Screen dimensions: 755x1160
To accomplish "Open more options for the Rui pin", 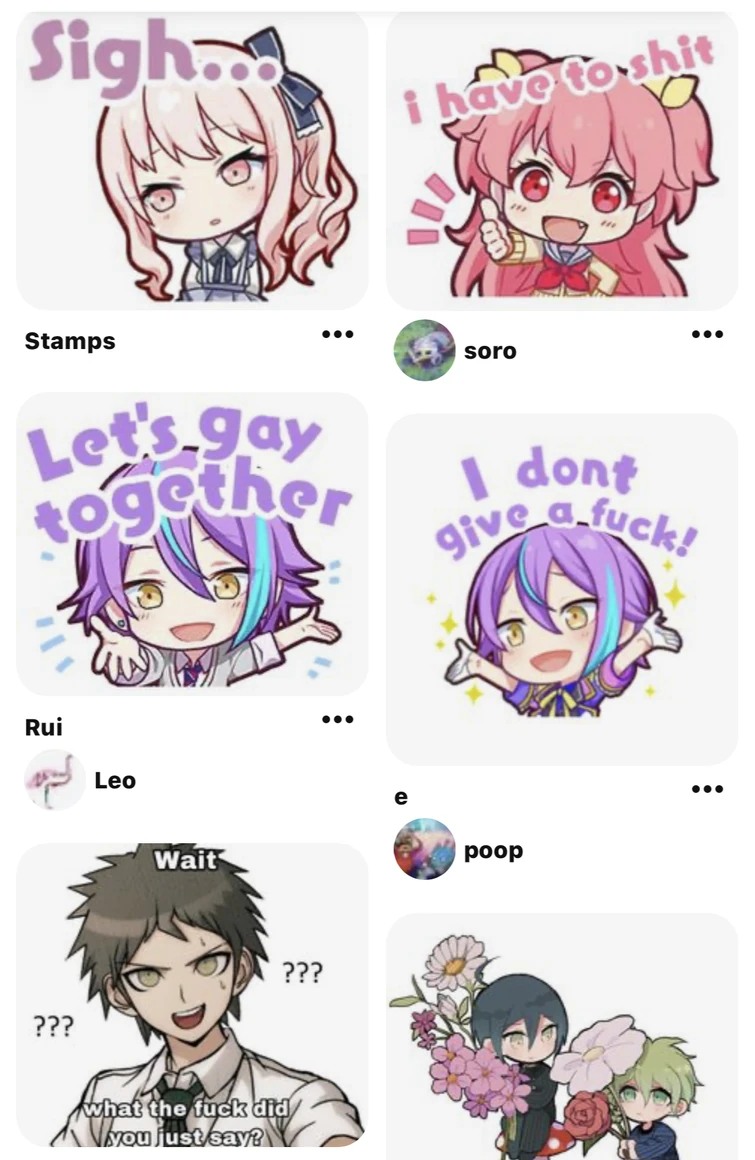I will point(337,719).
